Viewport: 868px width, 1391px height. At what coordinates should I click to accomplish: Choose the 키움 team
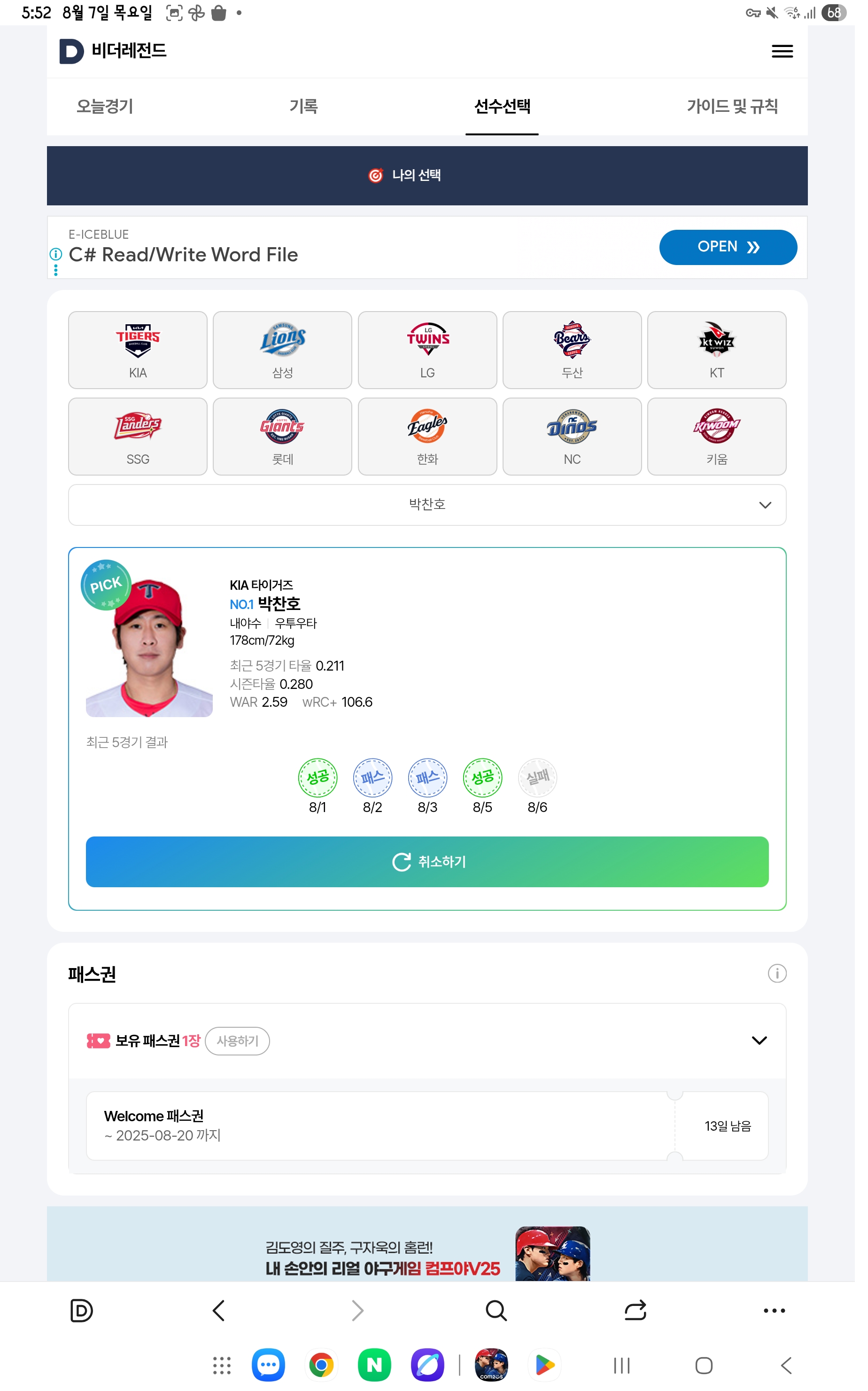click(728, 443)
